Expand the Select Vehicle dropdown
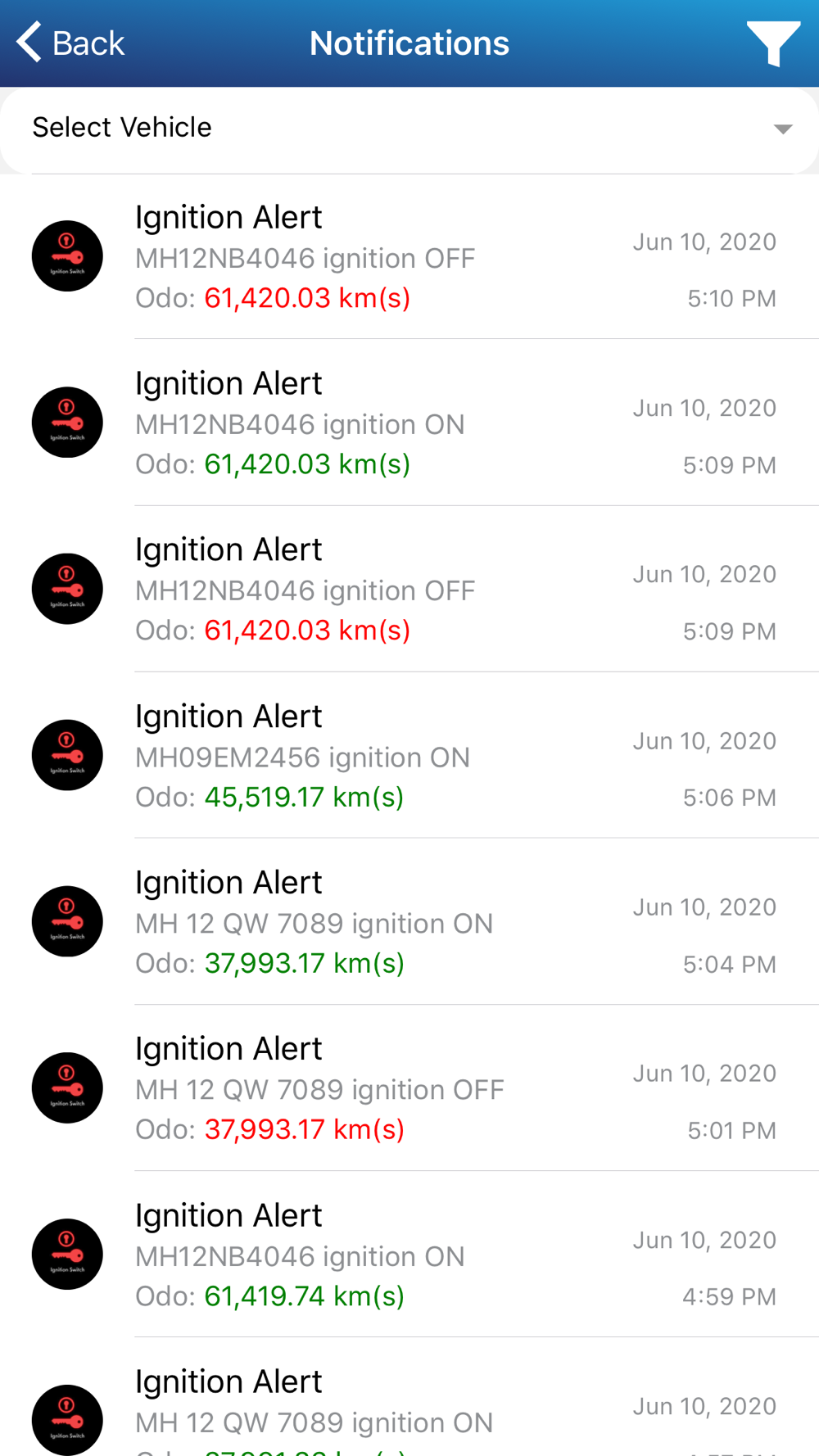 (x=409, y=129)
